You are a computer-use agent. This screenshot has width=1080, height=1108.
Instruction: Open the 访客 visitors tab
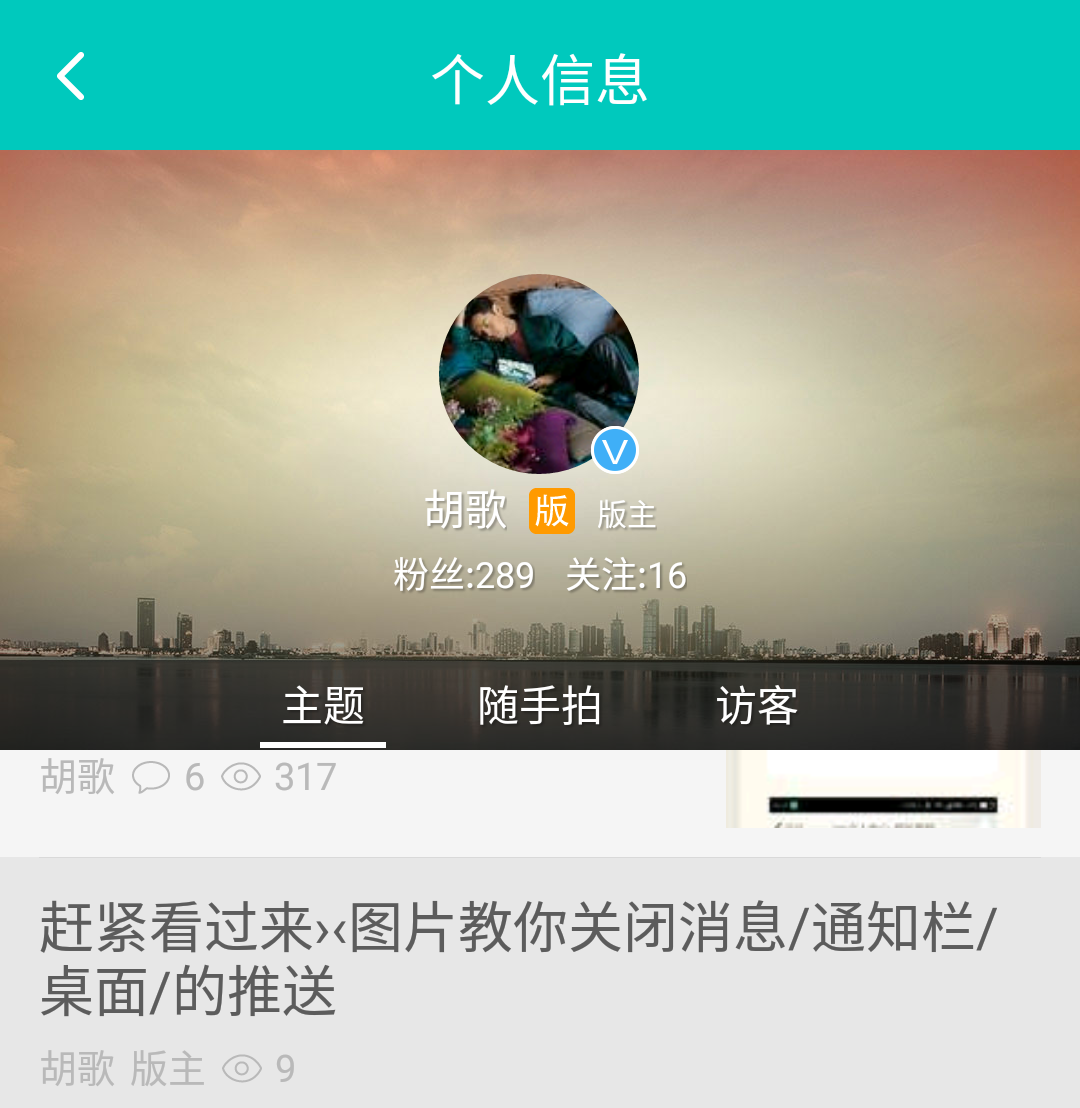(757, 706)
